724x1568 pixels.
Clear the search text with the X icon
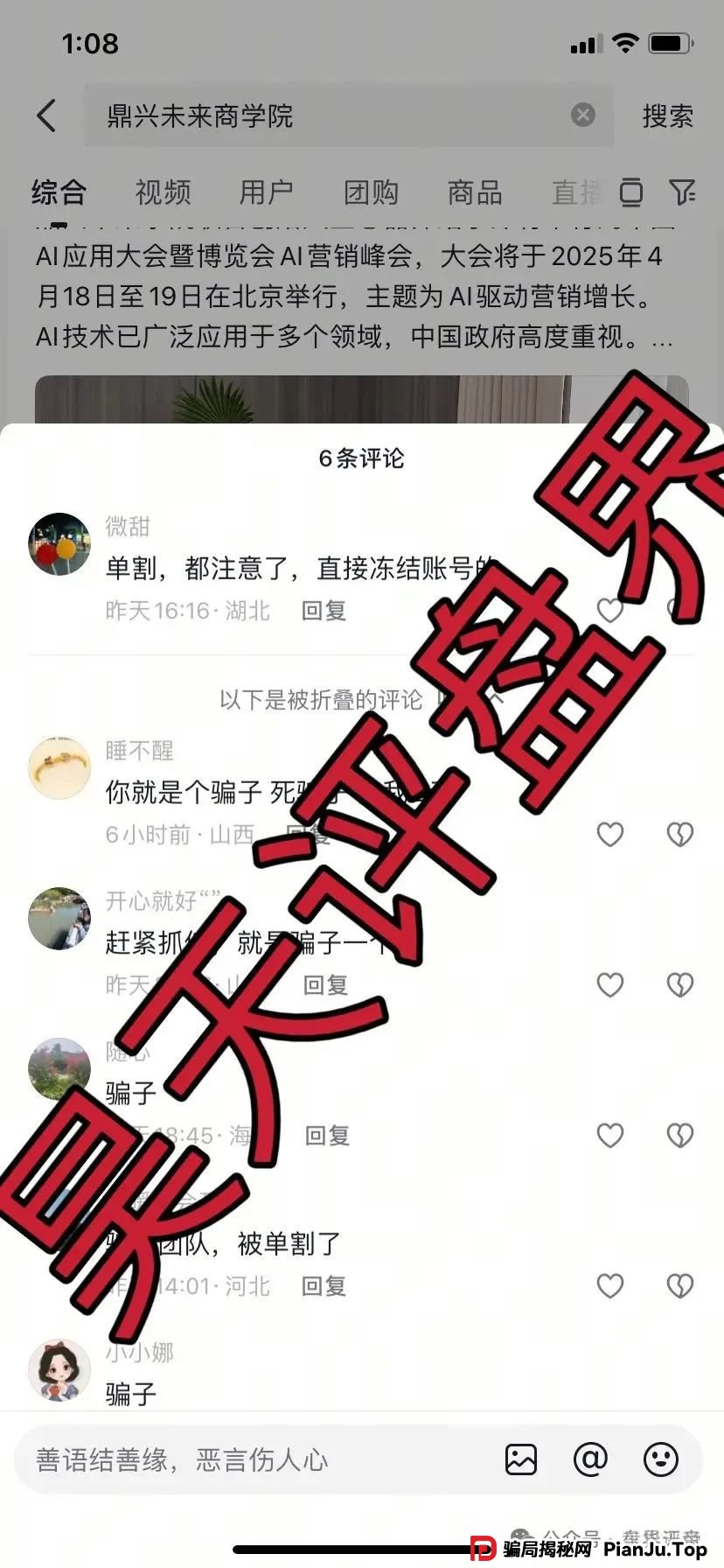[583, 115]
